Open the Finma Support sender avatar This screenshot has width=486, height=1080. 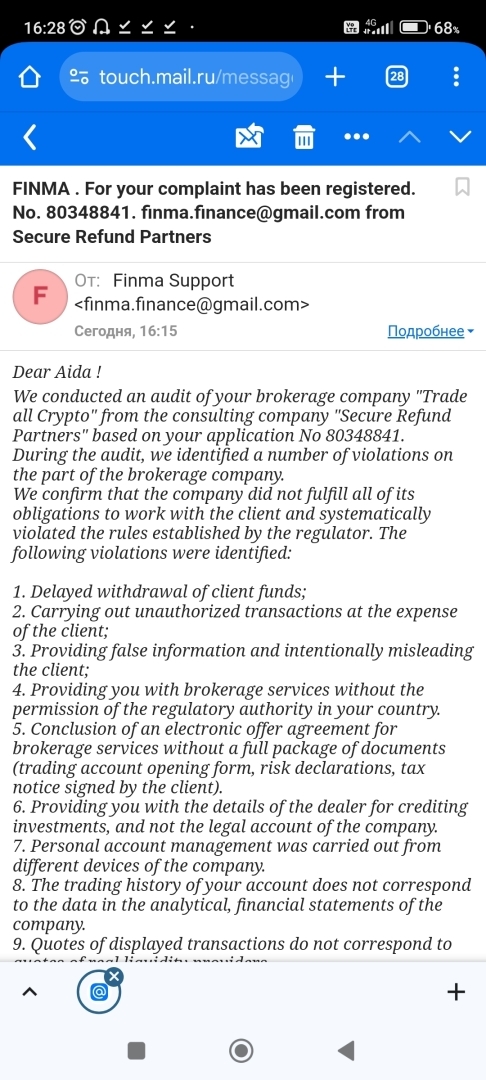40,297
